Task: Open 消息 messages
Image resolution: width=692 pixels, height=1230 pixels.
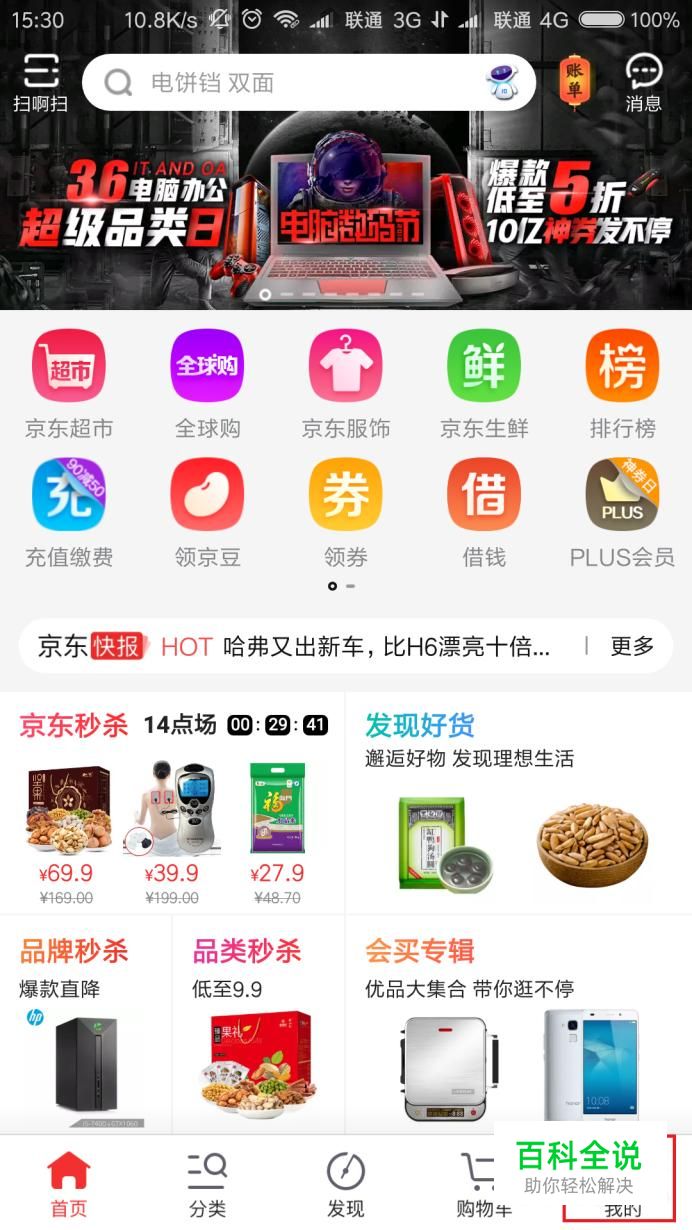Action: [x=643, y=82]
